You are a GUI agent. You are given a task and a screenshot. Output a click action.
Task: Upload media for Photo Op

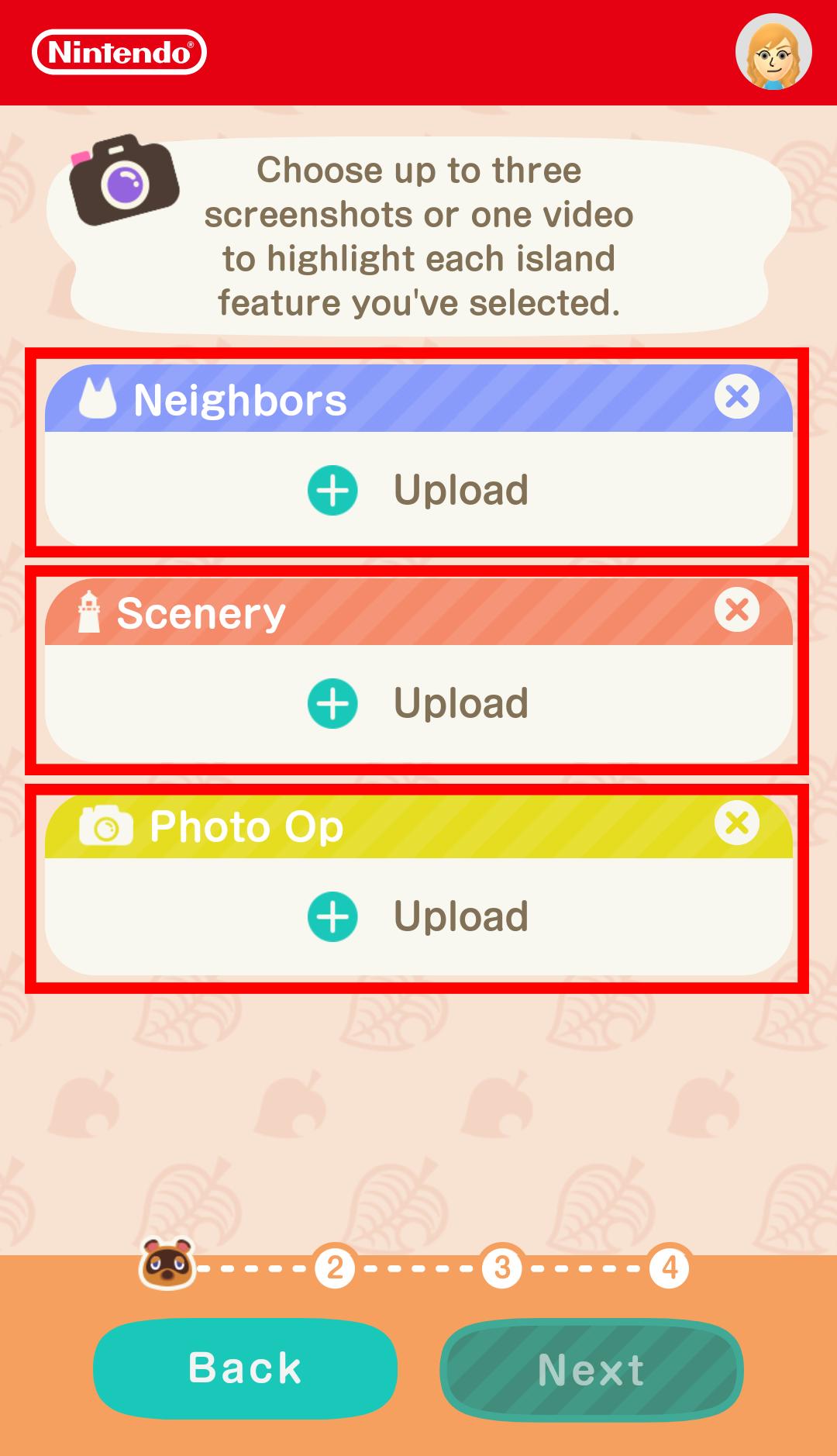pos(418,916)
